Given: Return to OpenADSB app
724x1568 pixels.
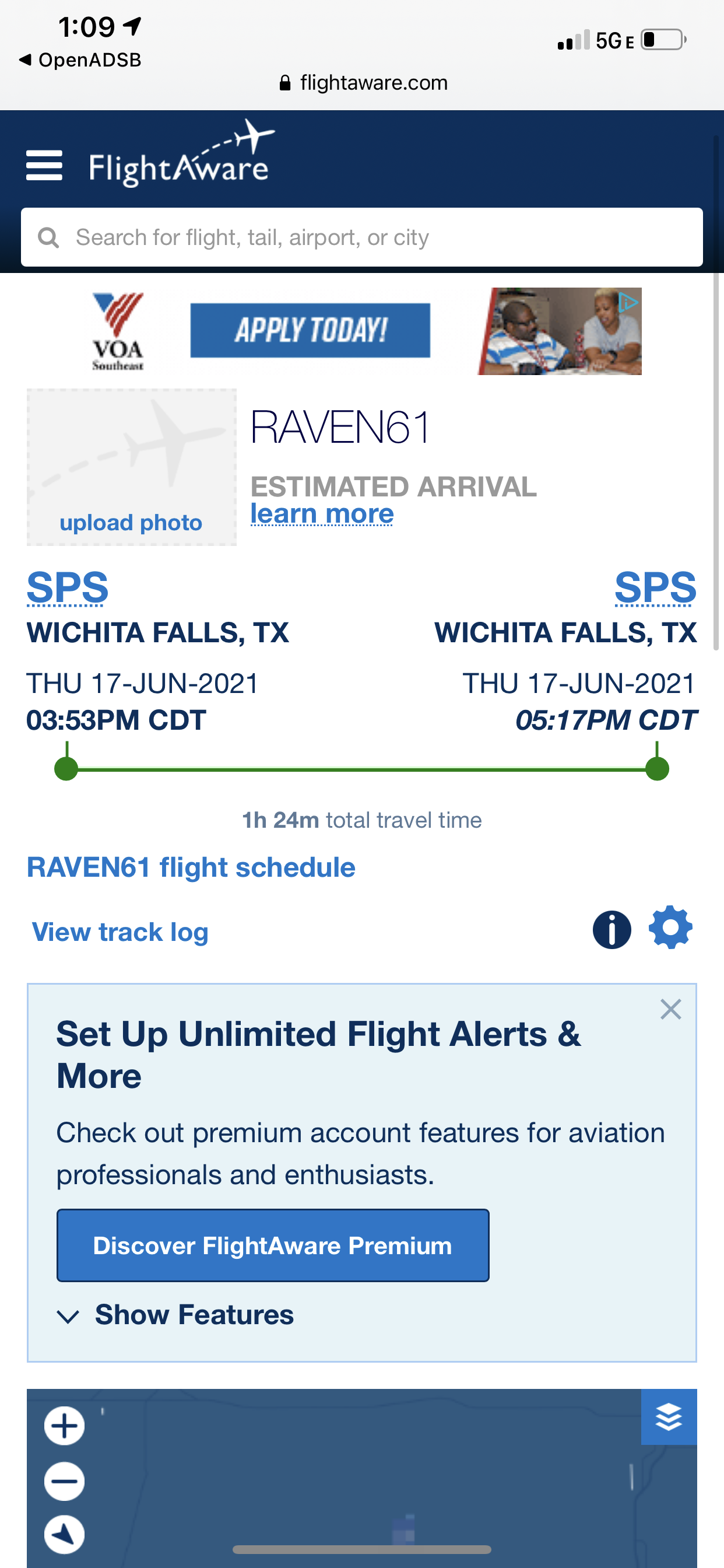Looking at the screenshot, I should click(80, 60).
